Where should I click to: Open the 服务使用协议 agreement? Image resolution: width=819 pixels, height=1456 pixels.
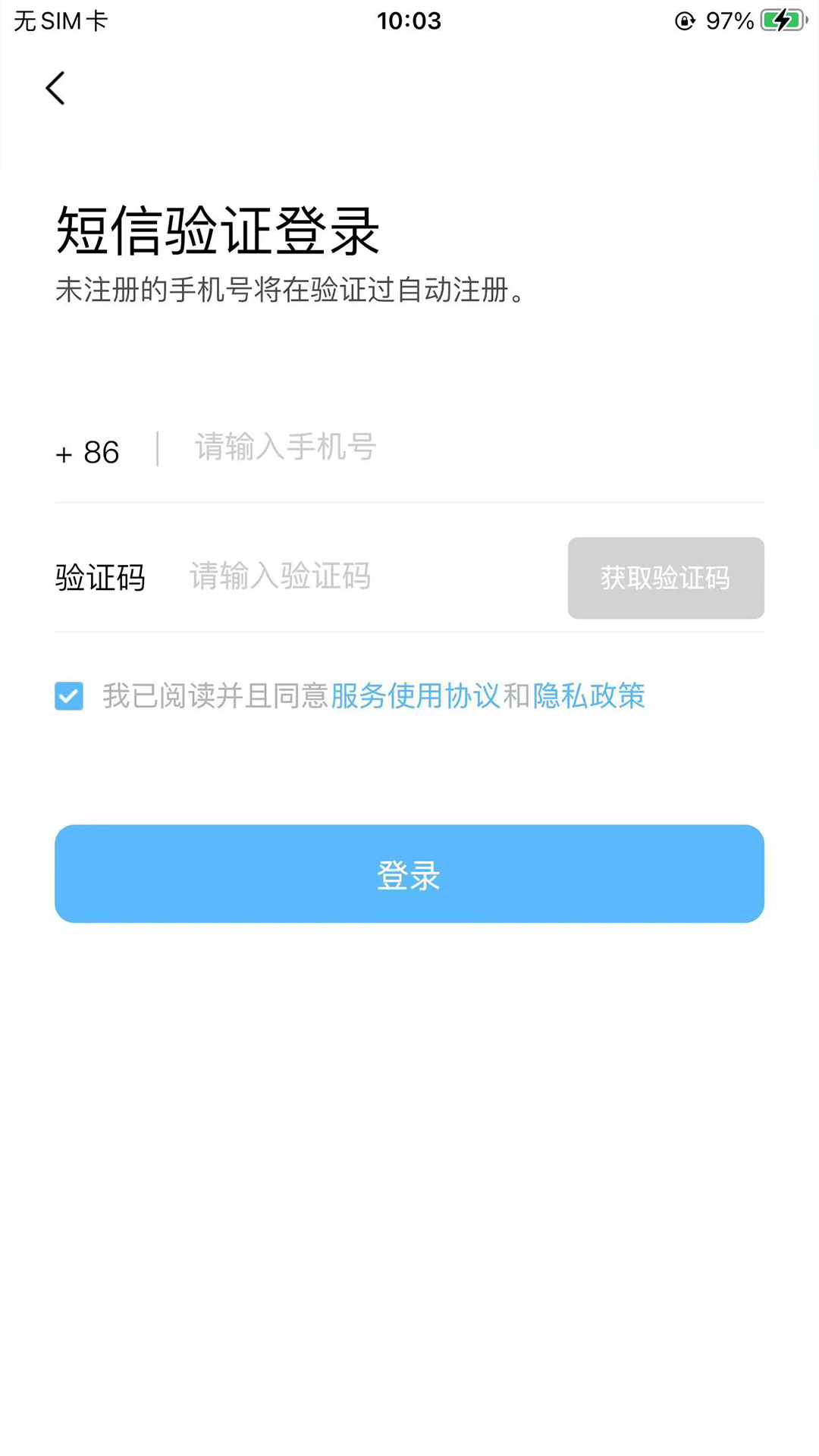(x=414, y=696)
